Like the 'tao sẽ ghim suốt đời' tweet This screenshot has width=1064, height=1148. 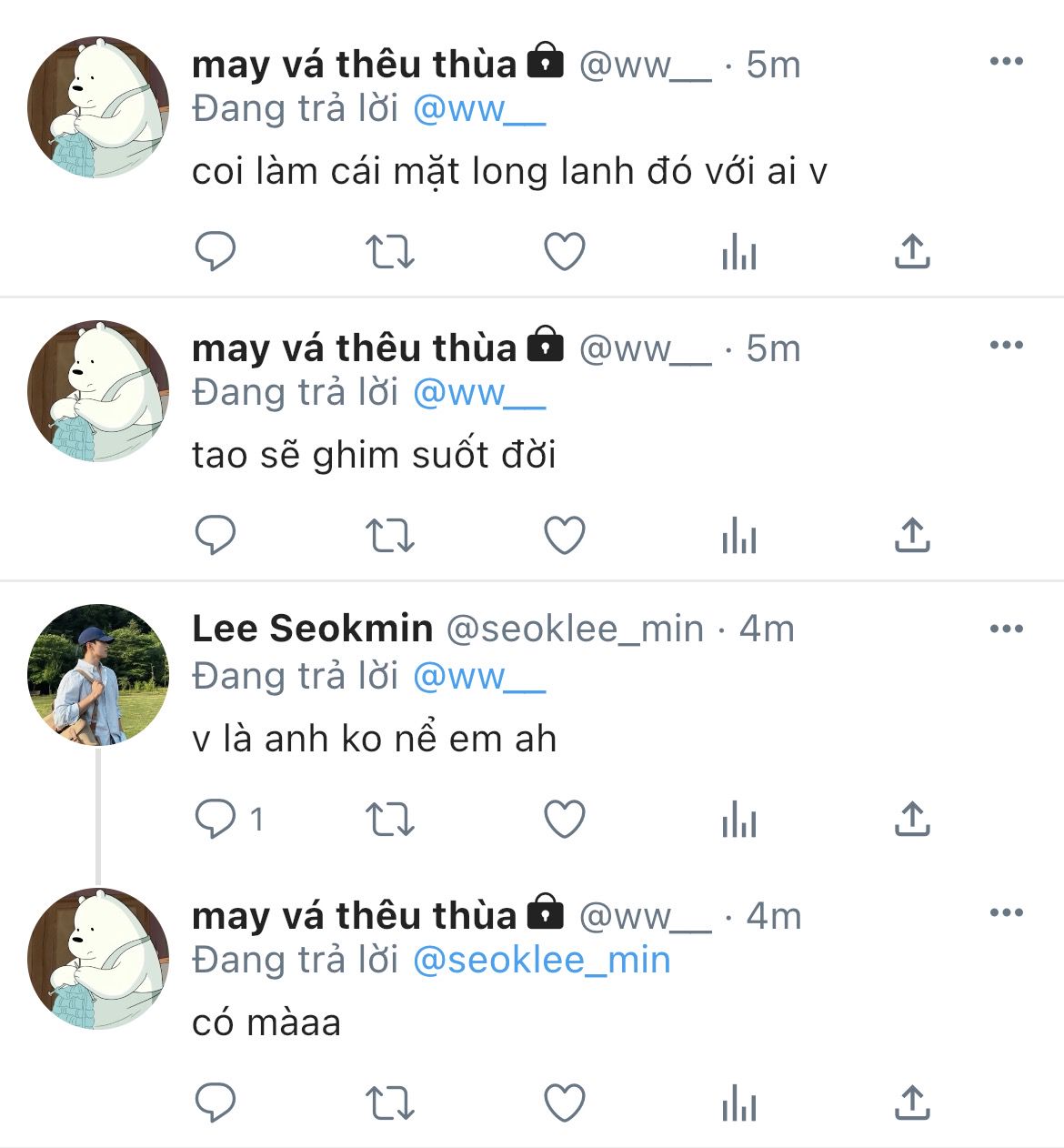(564, 535)
